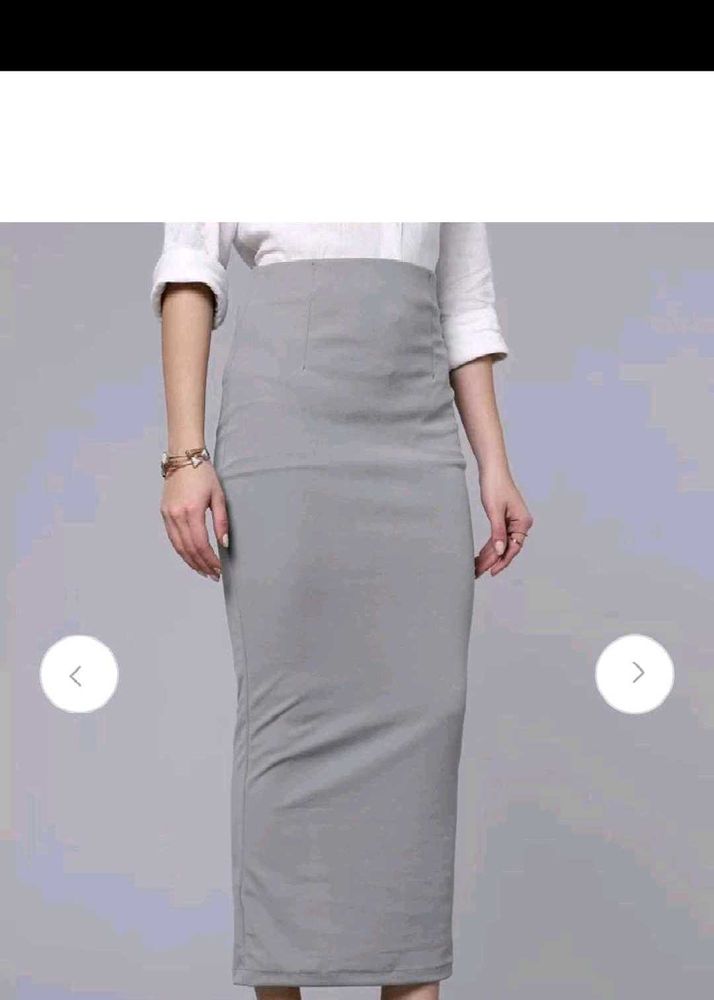Advance to the next product image
Viewport: 714px width, 1000px height.
coord(635,674)
